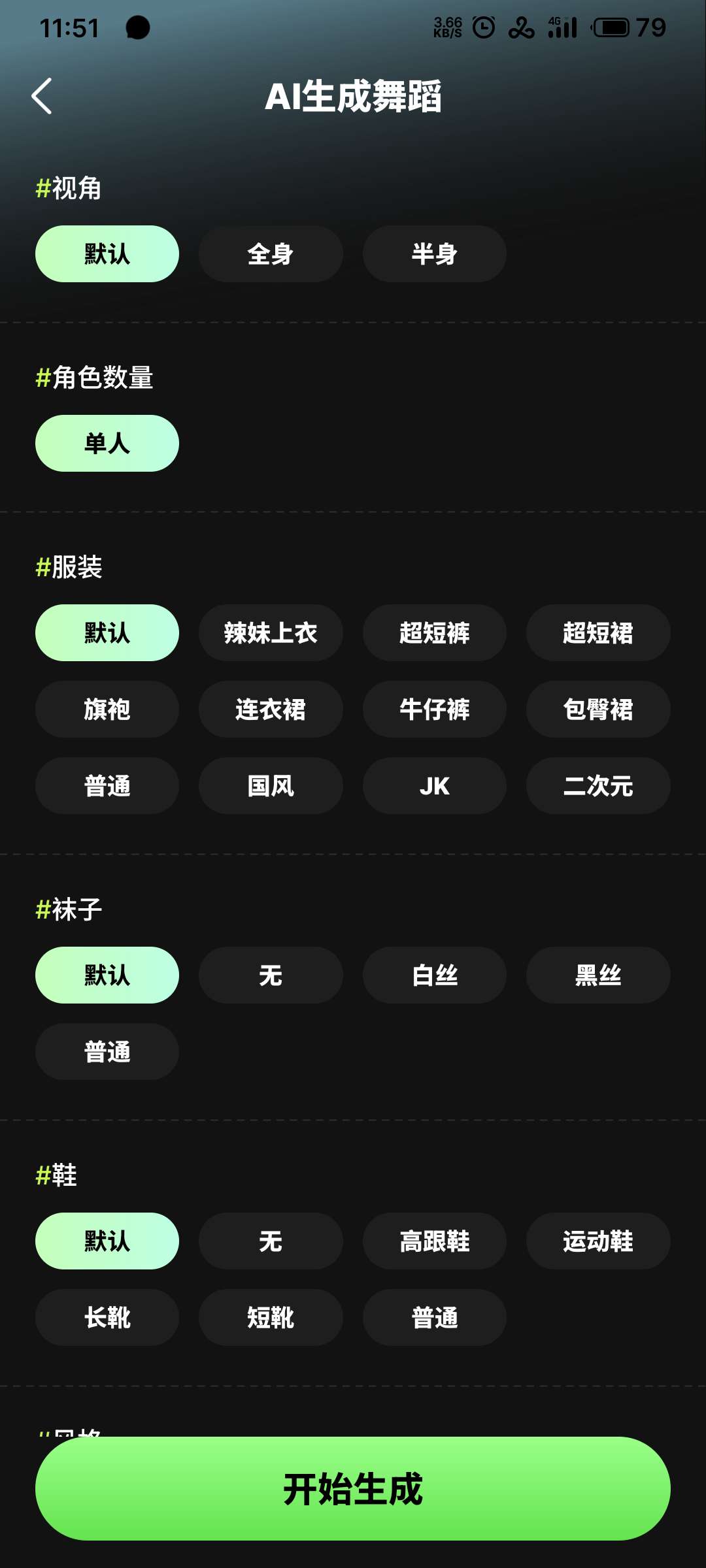Select 包臀裙 outfit chip

point(597,709)
